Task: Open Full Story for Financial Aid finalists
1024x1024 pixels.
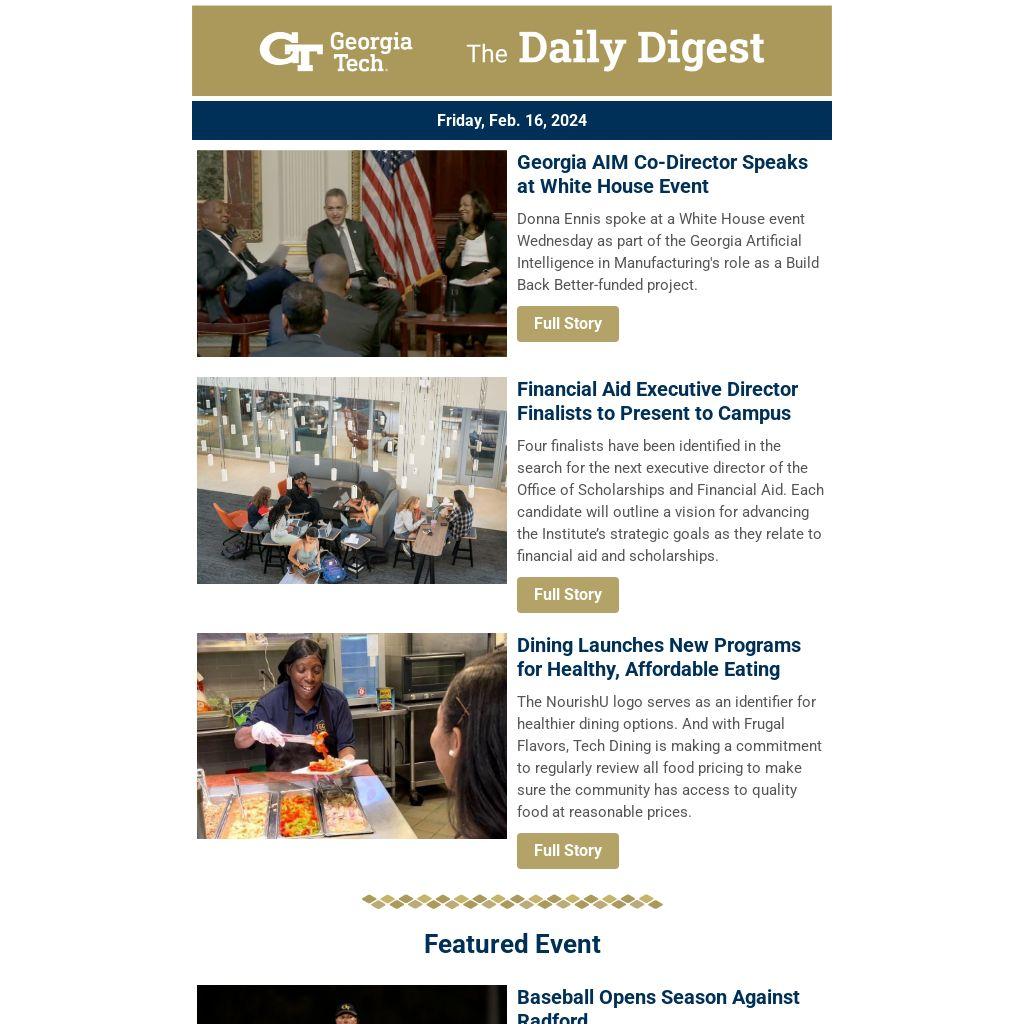Action: click(x=567, y=595)
